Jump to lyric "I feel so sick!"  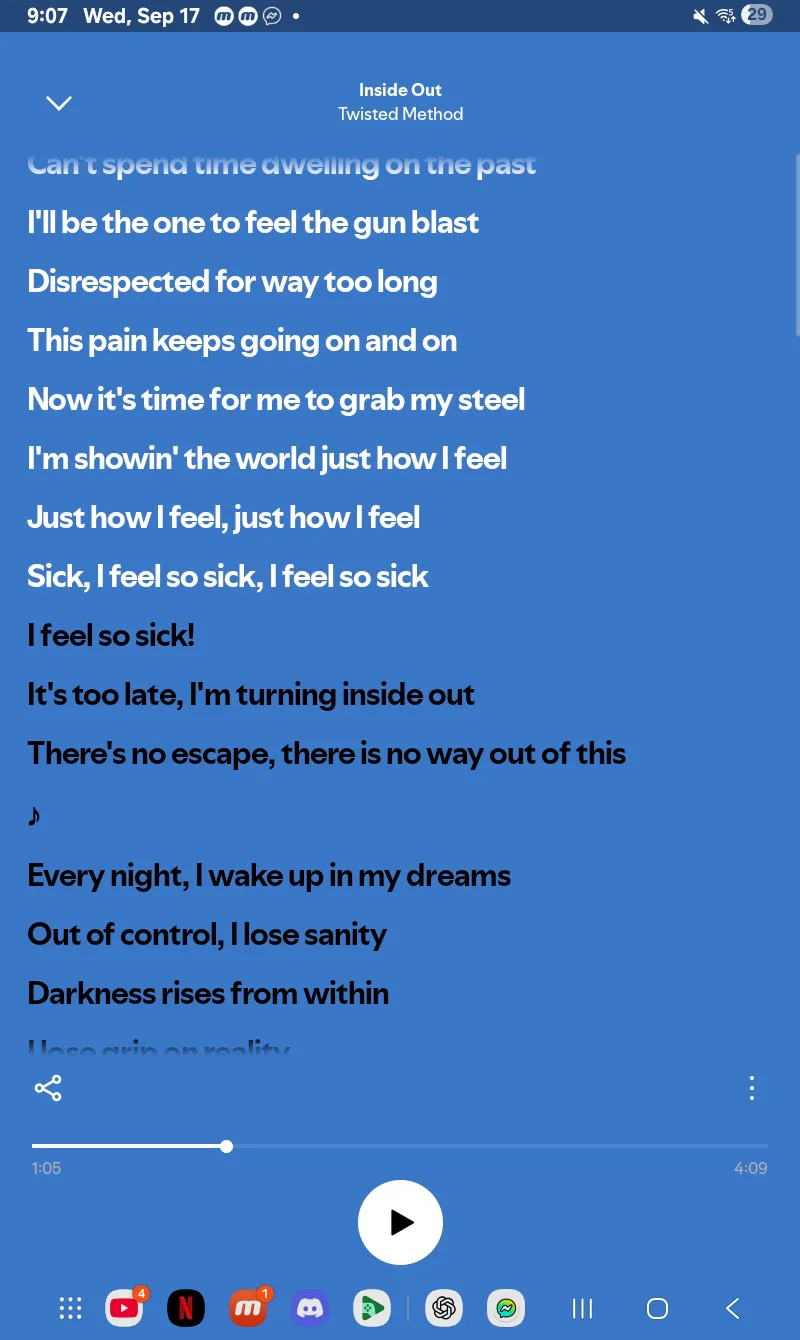111,635
